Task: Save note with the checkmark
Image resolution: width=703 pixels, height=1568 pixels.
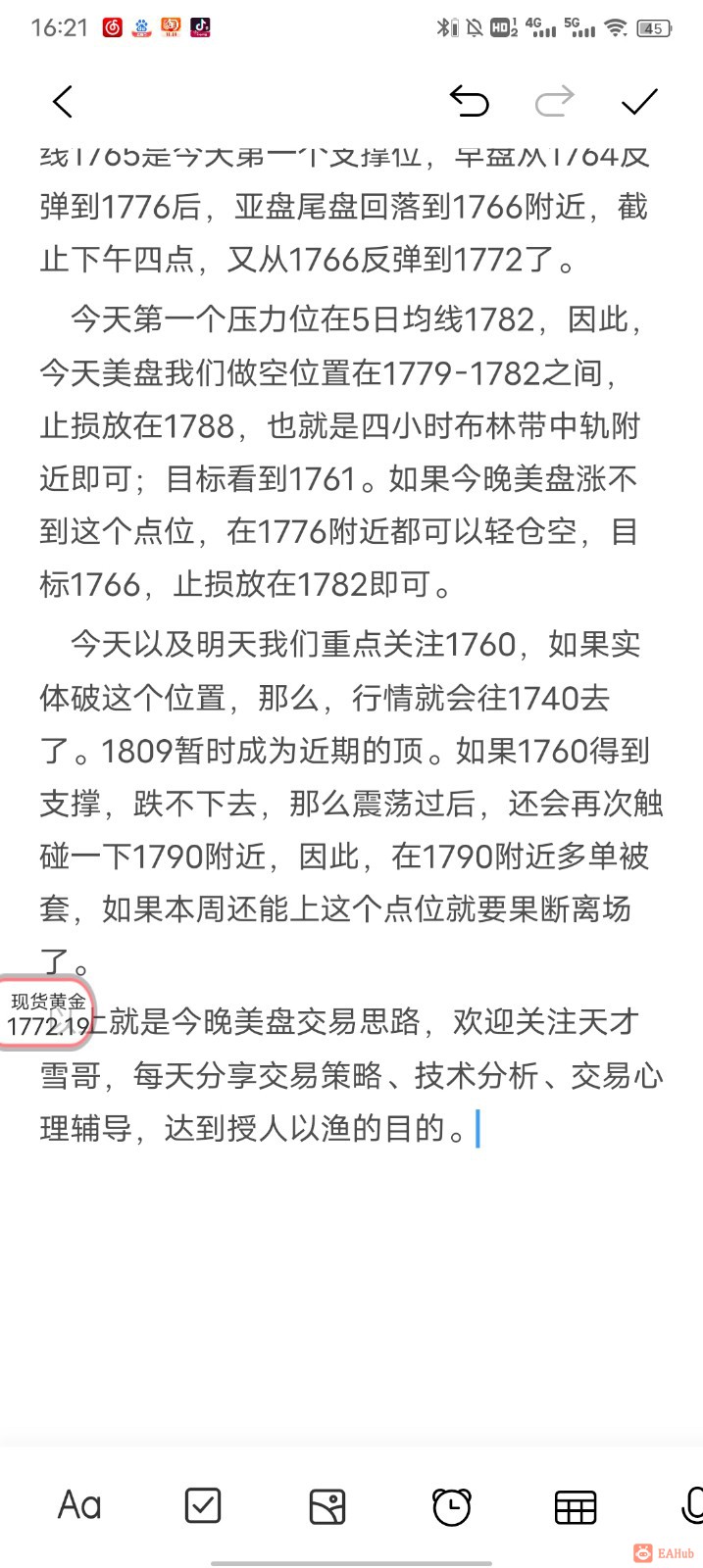Action: (639, 101)
